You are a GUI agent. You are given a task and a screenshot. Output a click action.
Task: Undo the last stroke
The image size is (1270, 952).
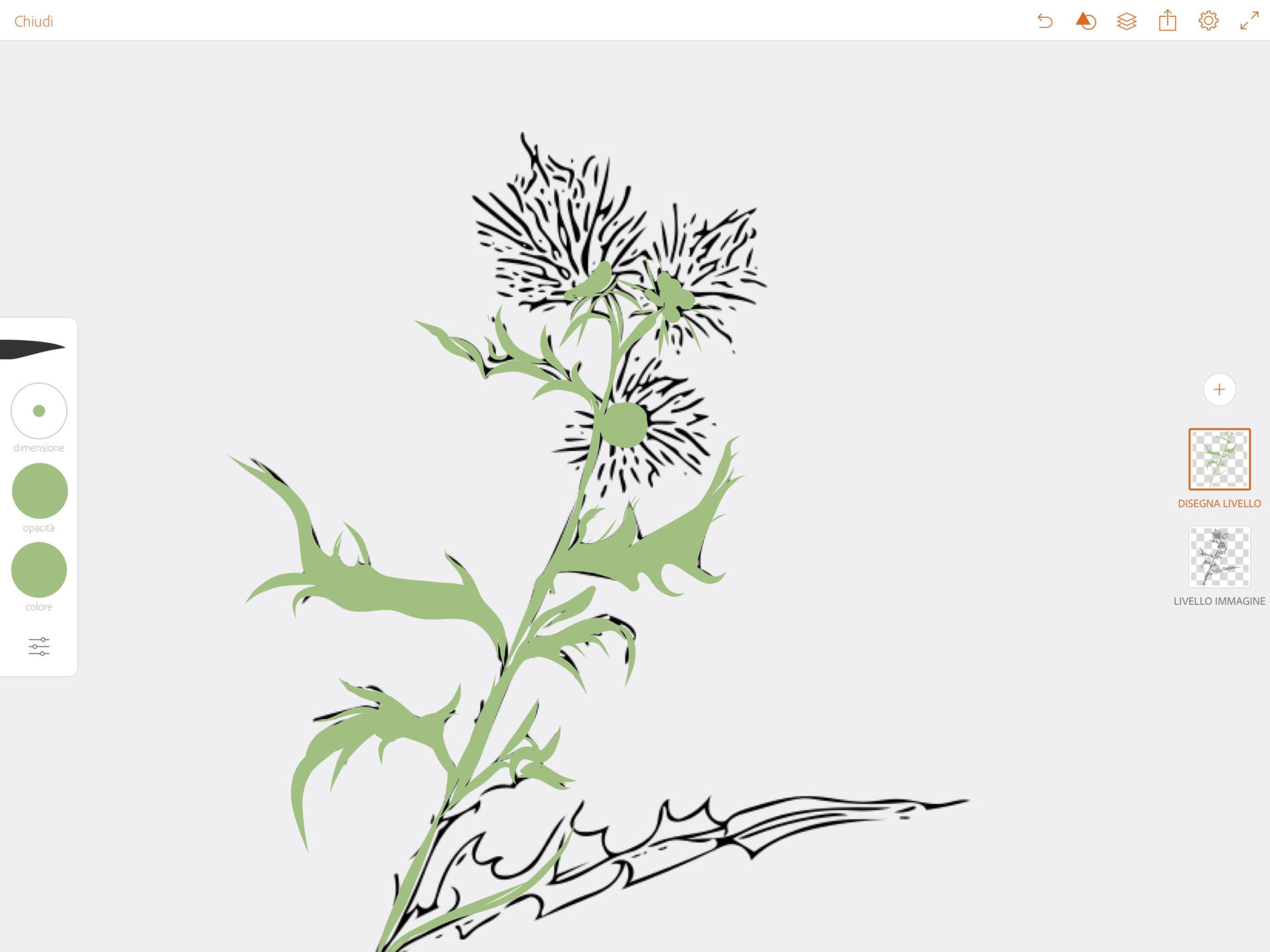pos(1045,21)
